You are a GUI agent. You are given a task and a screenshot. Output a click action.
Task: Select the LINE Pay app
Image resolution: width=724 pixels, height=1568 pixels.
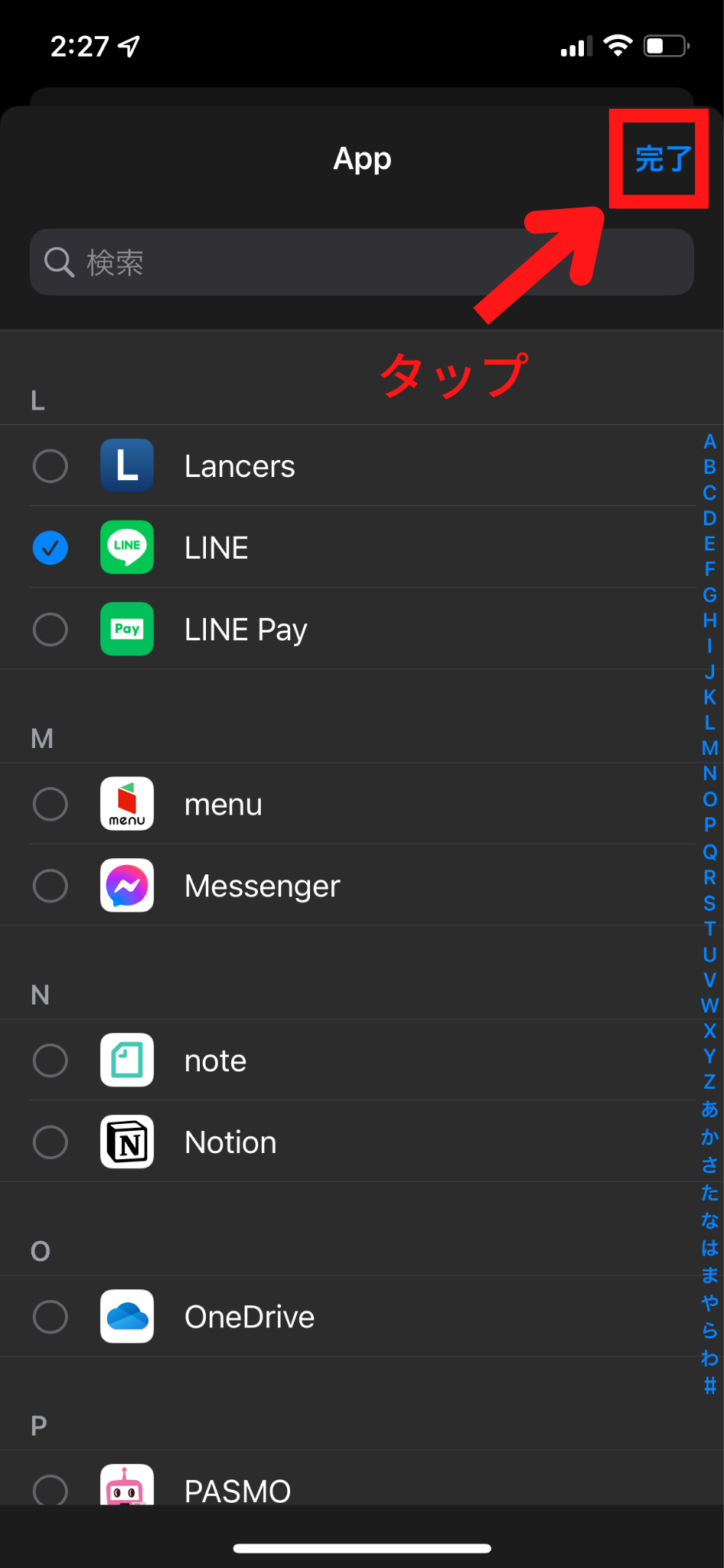[51, 630]
